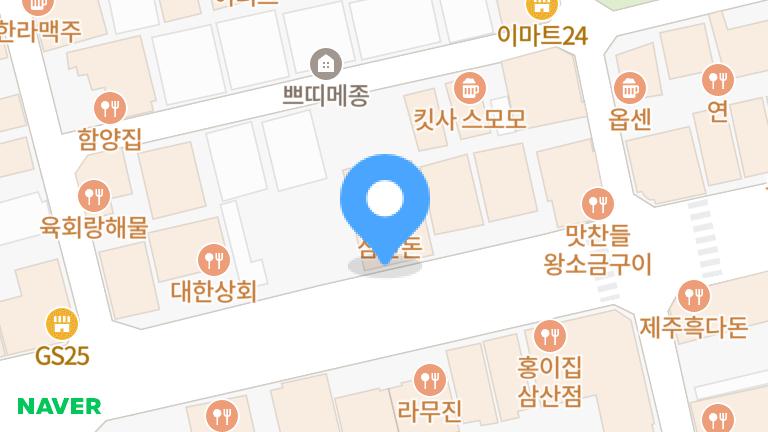Viewport: 768px width, 432px height.
Task: Open the 육회랑해물 restaurant marker
Action: (94, 194)
